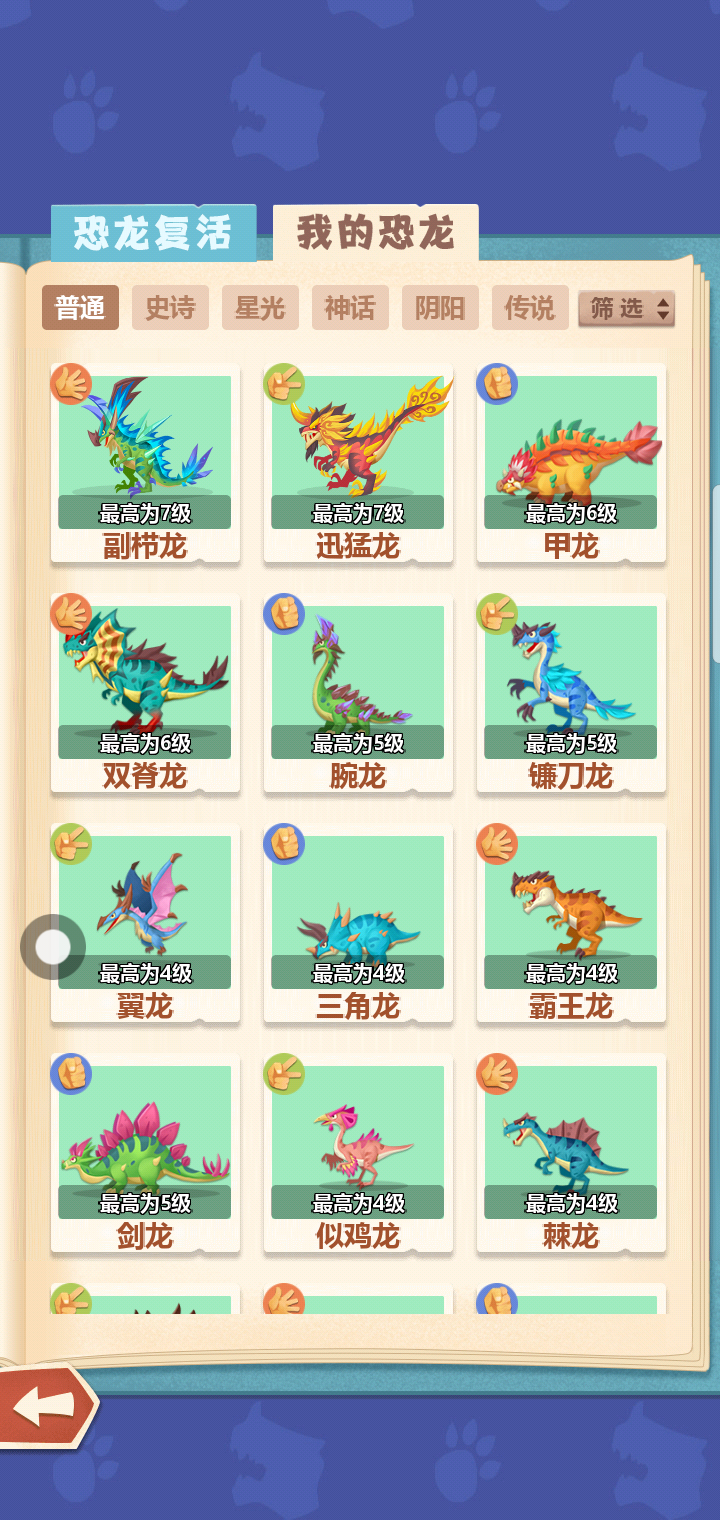Viewport: 720px width, 1520px height.
Task: Select the 史诗 rarity filter
Action: coord(170,308)
